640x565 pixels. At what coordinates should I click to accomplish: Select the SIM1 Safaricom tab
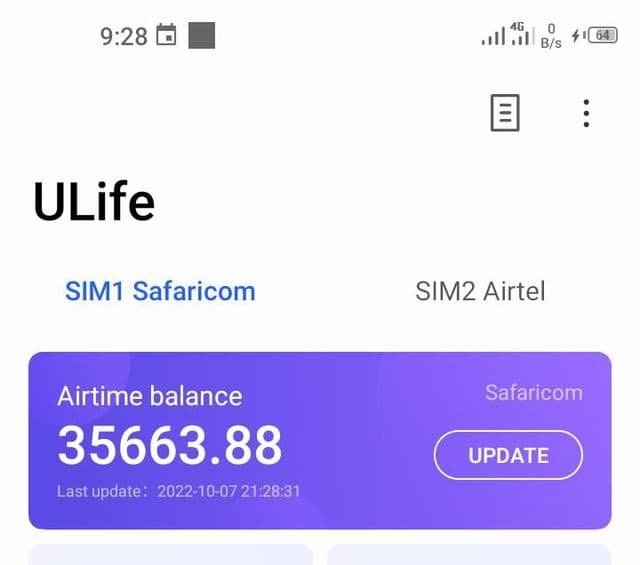coord(160,291)
